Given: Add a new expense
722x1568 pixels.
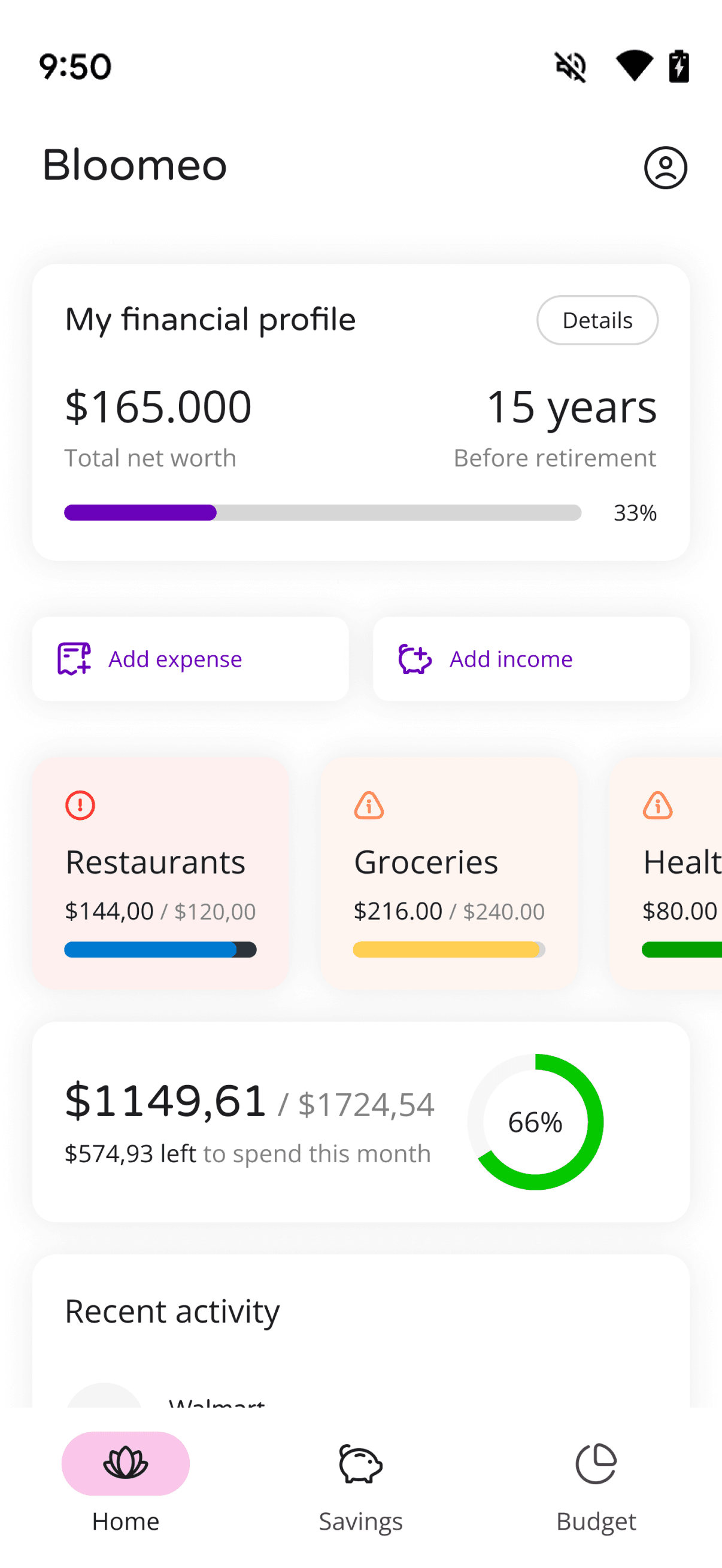Looking at the screenshot, I should click(x=190, y=658).
